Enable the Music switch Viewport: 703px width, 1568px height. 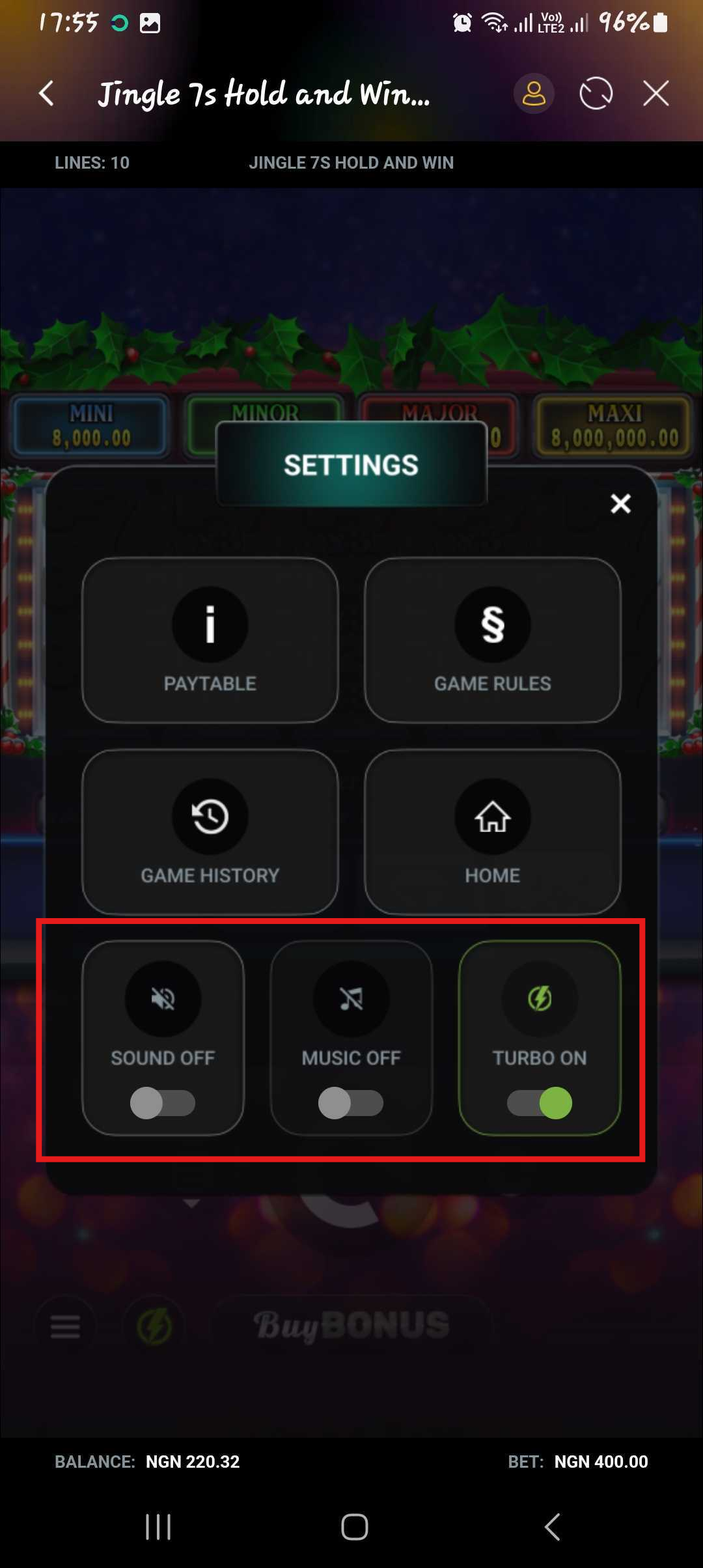[x=351, y=1102]
